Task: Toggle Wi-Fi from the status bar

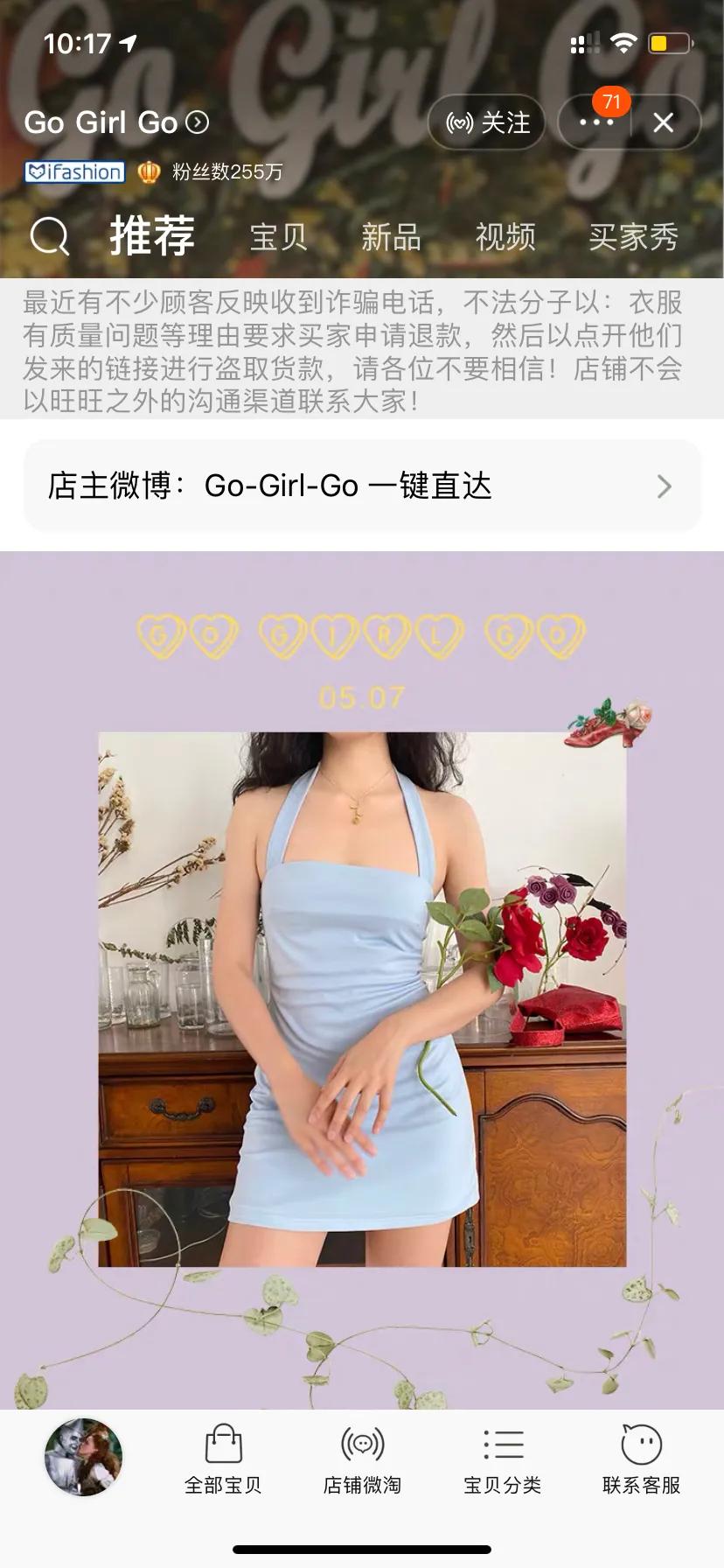Action: coord(623,43)
